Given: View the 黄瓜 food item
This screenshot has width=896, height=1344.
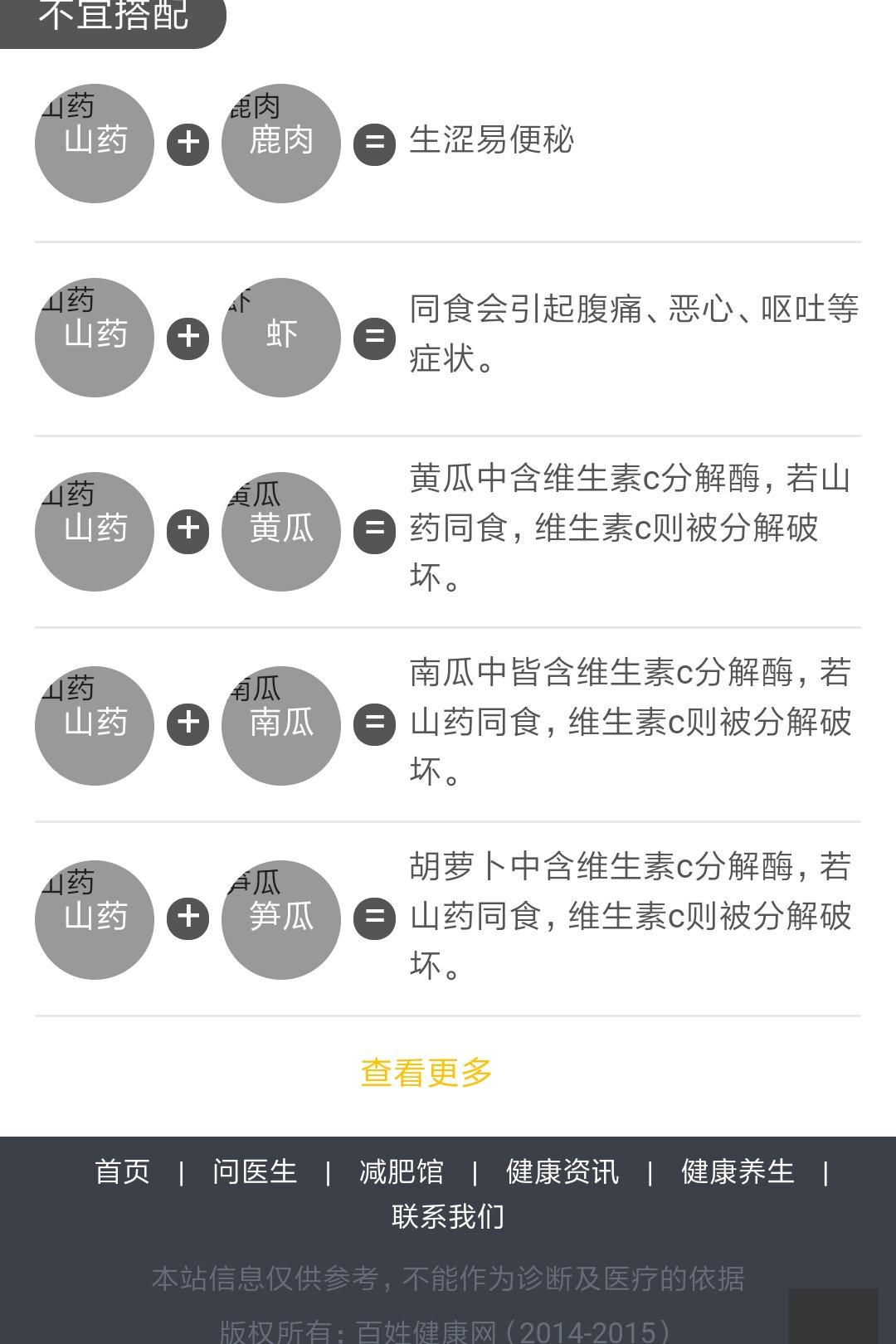Looking at the screenshot, I should click(x=281, y=531).
